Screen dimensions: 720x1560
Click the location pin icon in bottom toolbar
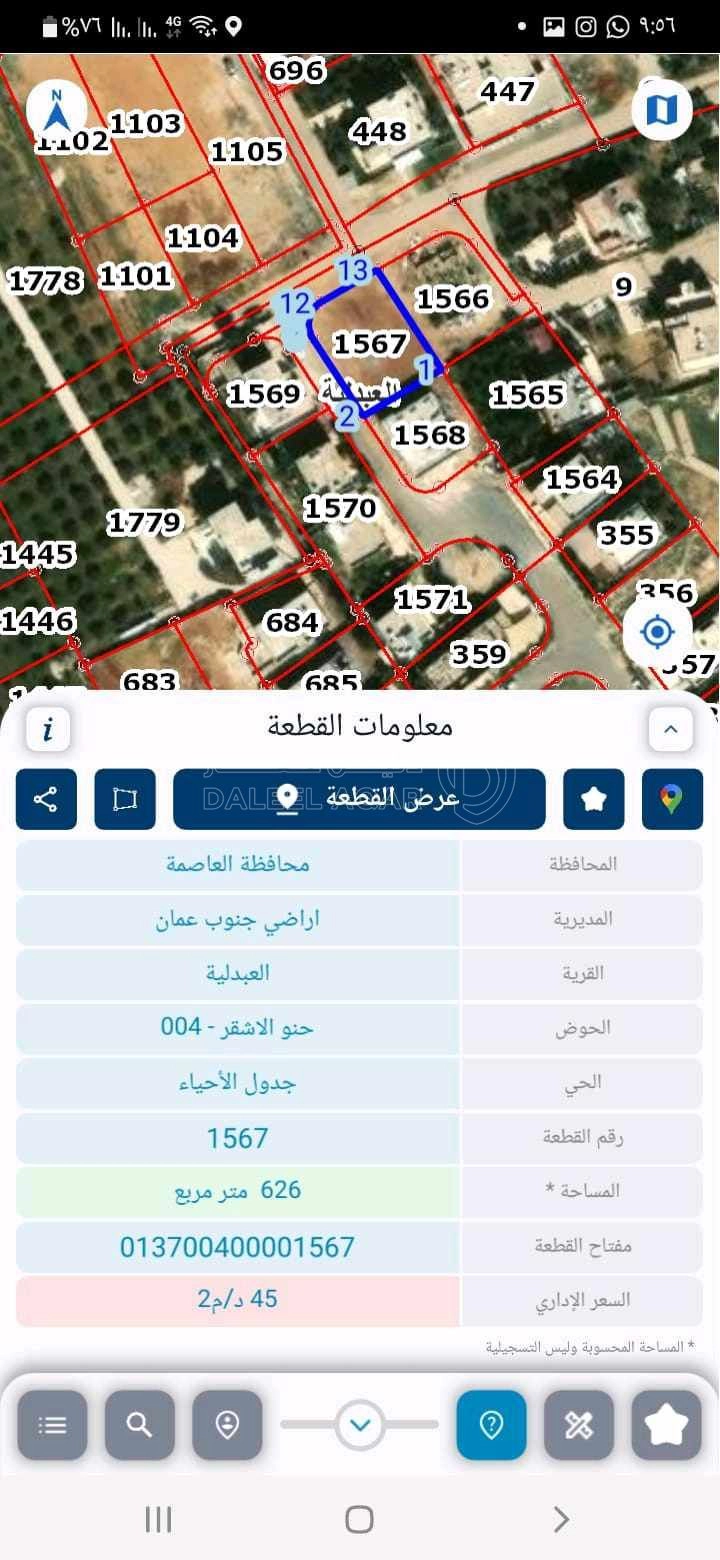(x=228, y=1425)
